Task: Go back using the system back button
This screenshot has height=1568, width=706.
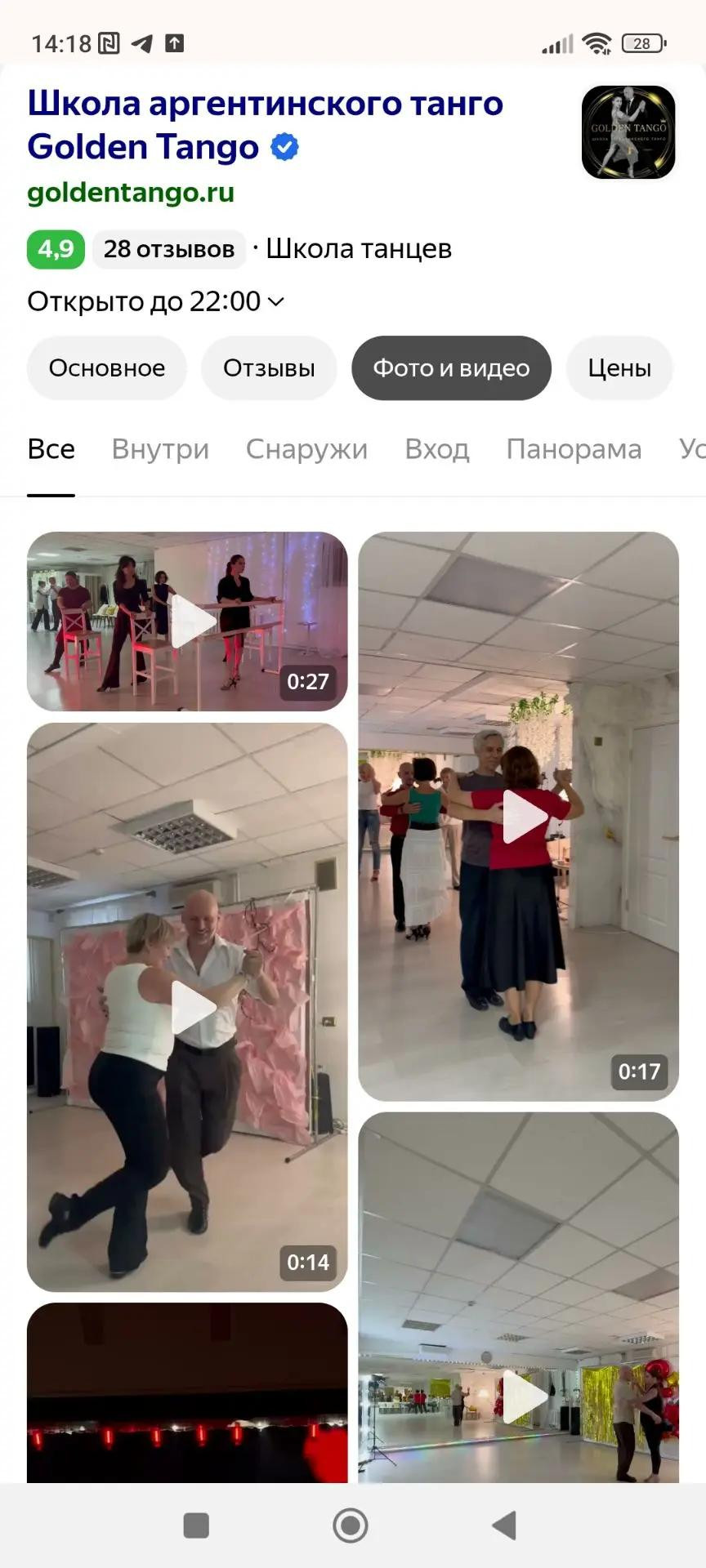Action: point(504,1525)
